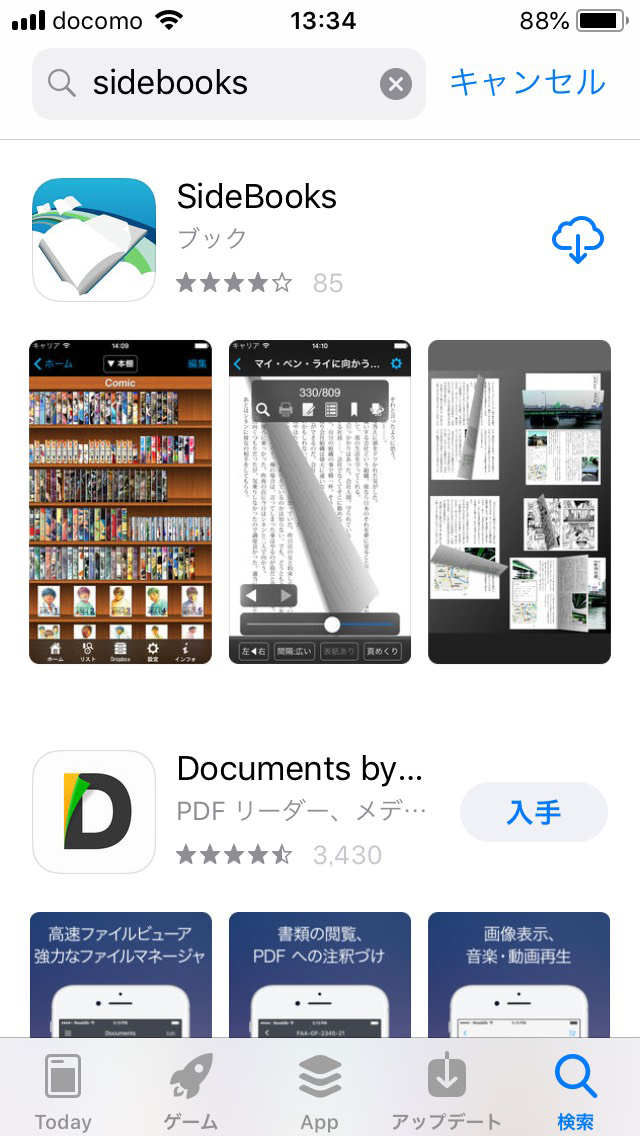This screenshot has height=1136, width=640.
Task: Switch to the ゲーム tab
Action: click(191, 1090)
